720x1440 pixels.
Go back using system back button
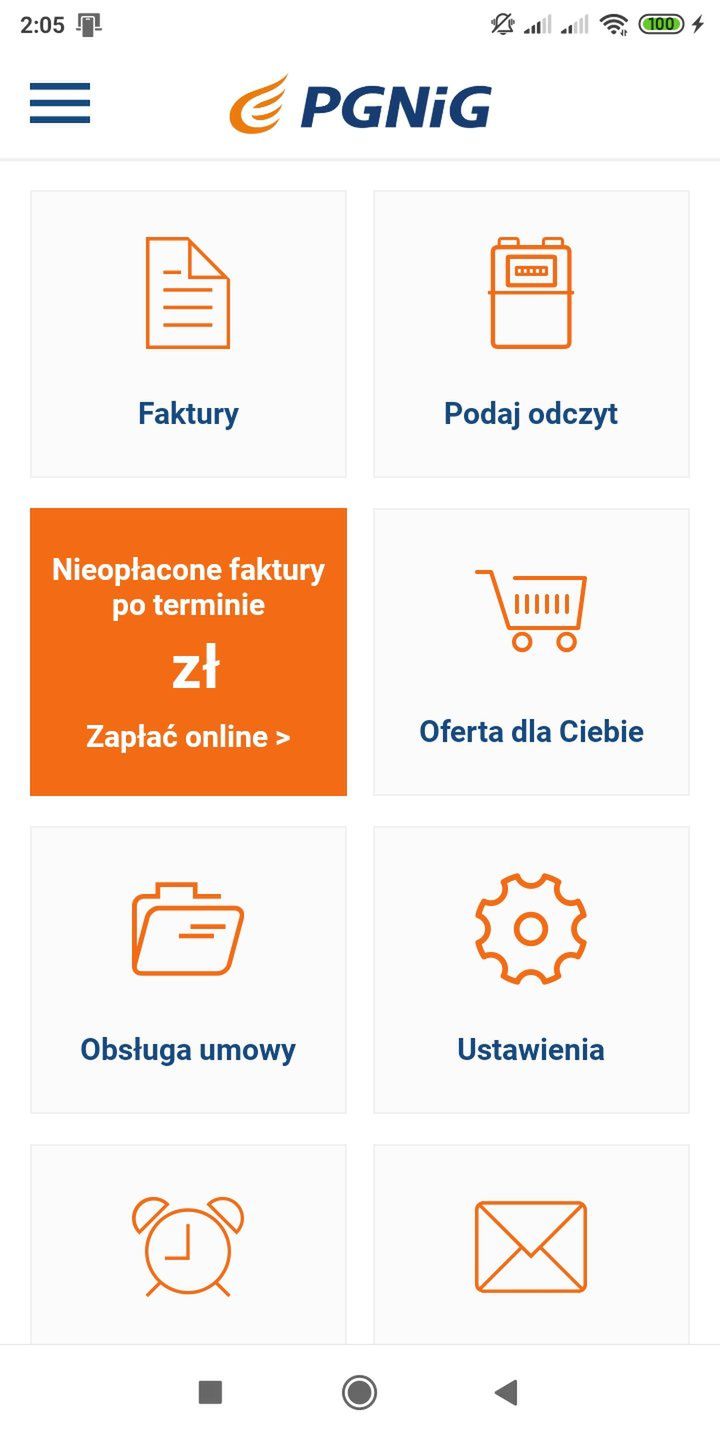pos(506,1392)
